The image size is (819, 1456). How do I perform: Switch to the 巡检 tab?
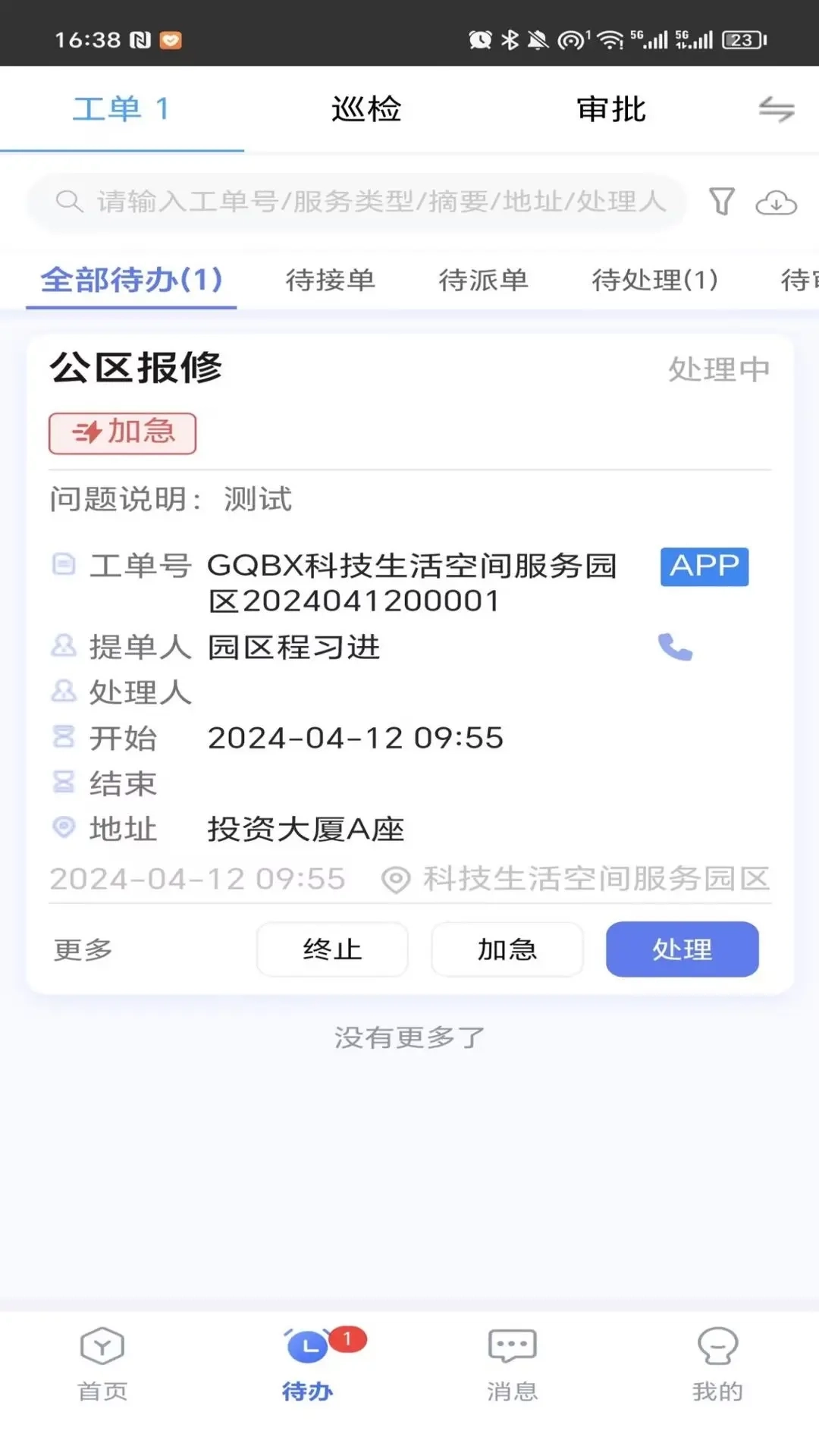coord(368,108)
